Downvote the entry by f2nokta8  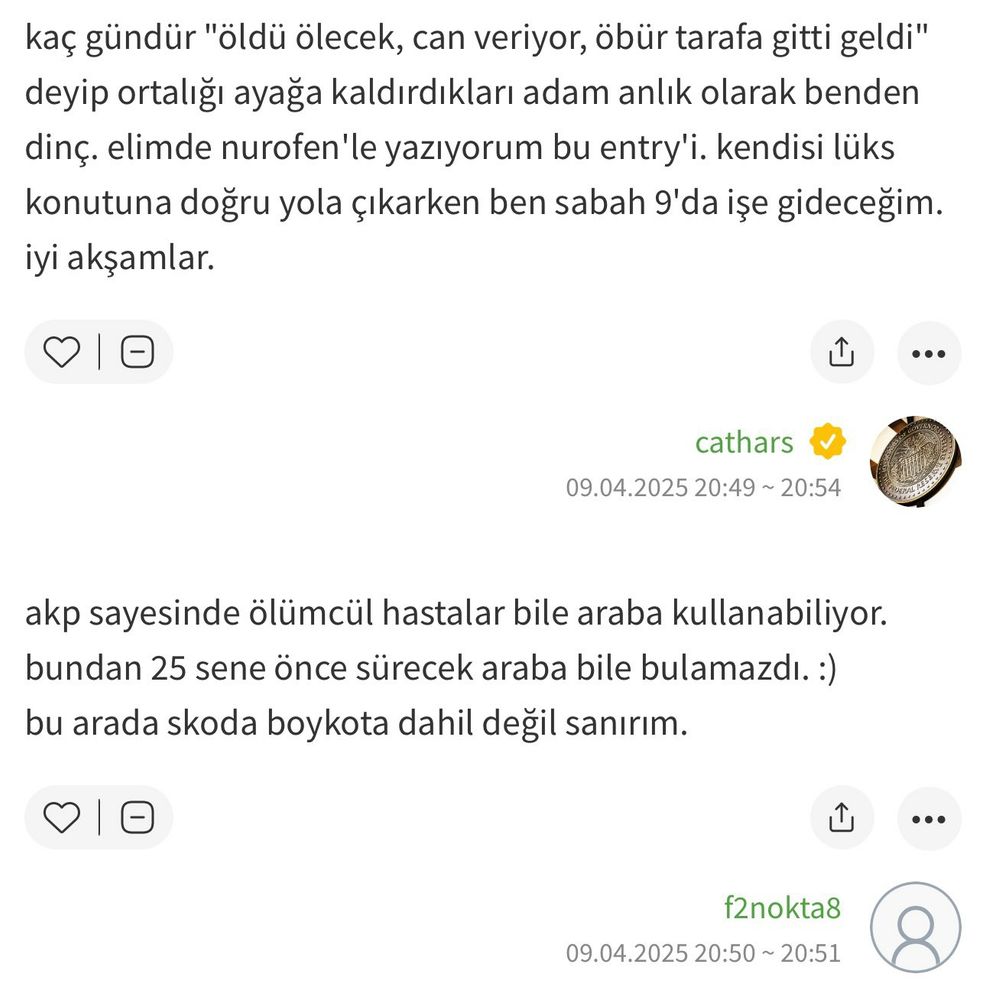[137, 817]
